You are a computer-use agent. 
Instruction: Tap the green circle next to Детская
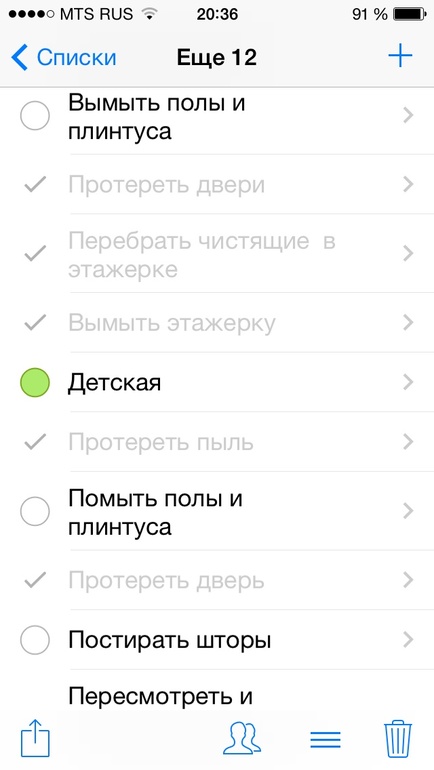35,383
